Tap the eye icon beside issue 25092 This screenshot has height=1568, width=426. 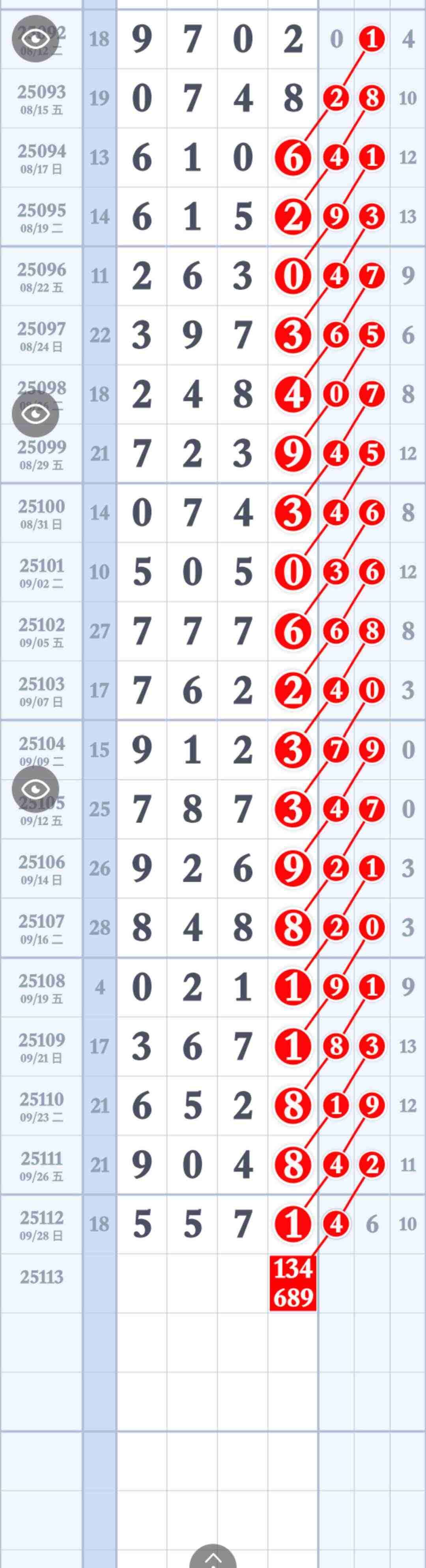(35, 39)
